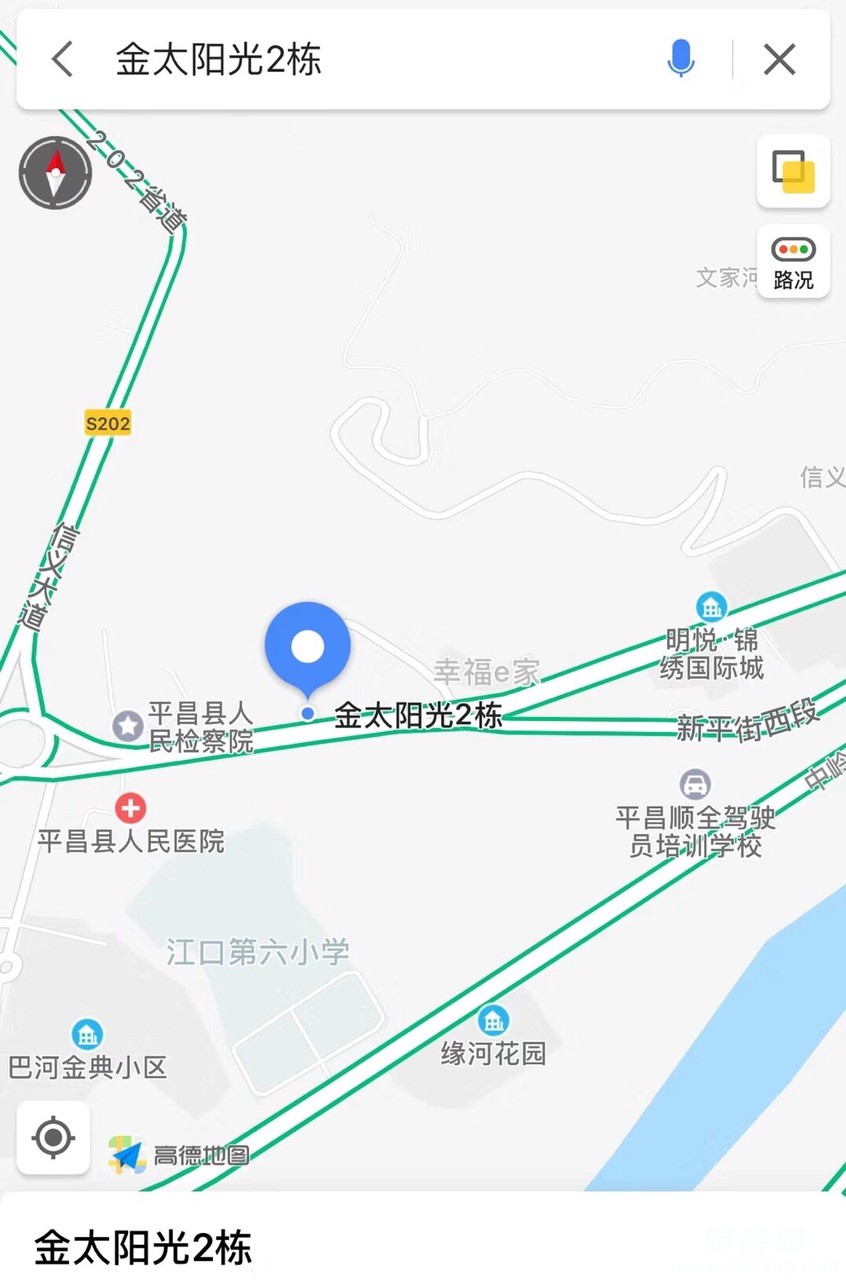
Task: Select the 平昌县人民医院 map marker
Action: [x=129, y=808]
